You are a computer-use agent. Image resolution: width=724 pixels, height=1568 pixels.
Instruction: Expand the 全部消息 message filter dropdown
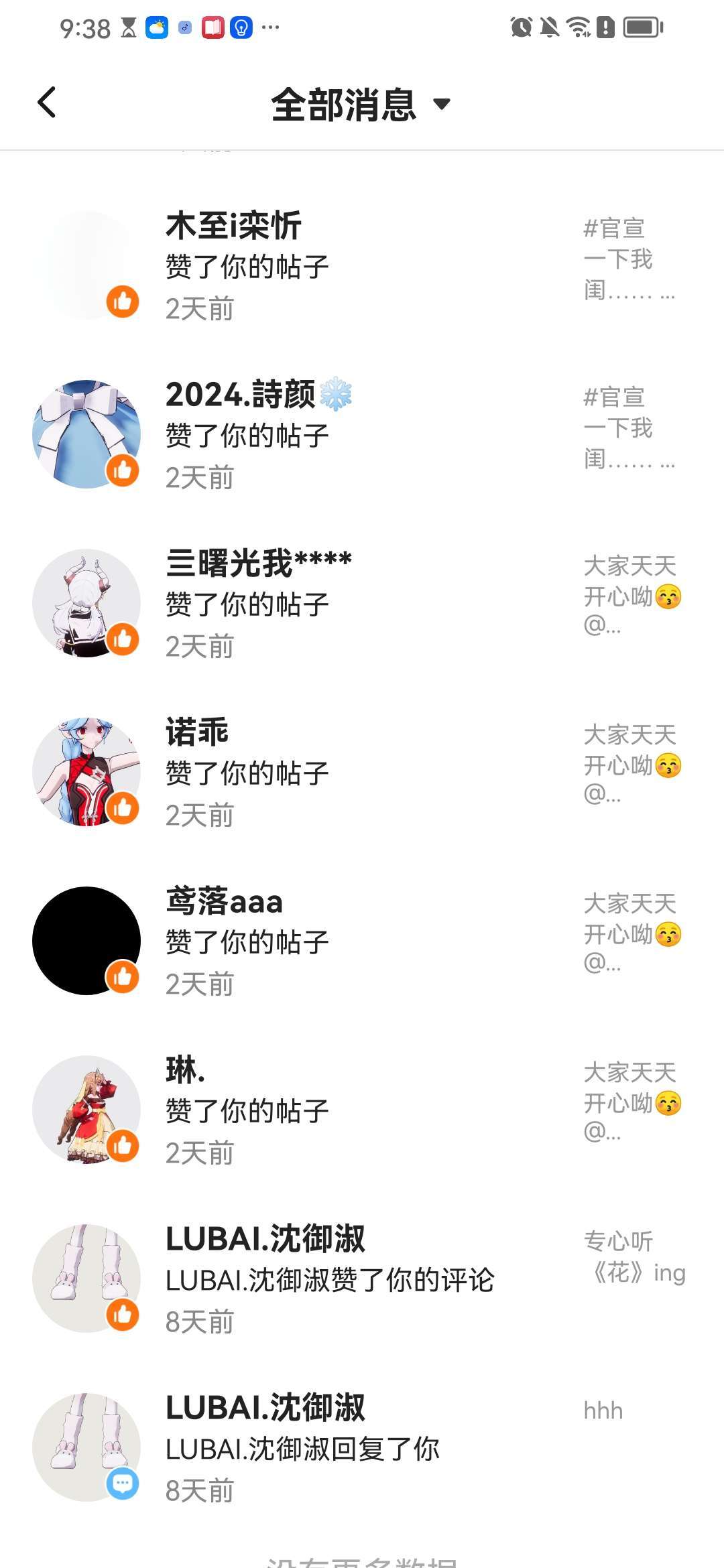pos(361,105)
